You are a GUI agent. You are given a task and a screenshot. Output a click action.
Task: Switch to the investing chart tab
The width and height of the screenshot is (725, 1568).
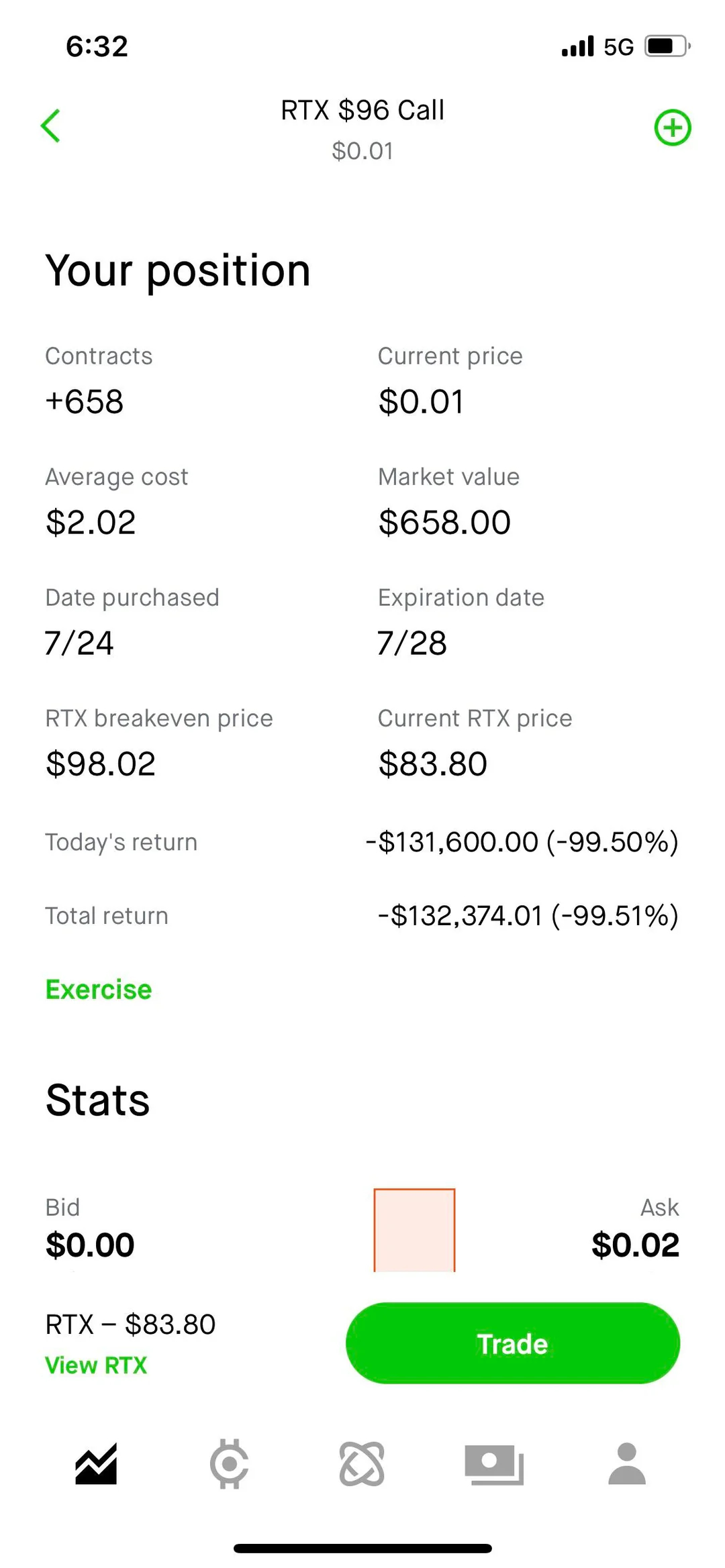[x=96, y=1463]
